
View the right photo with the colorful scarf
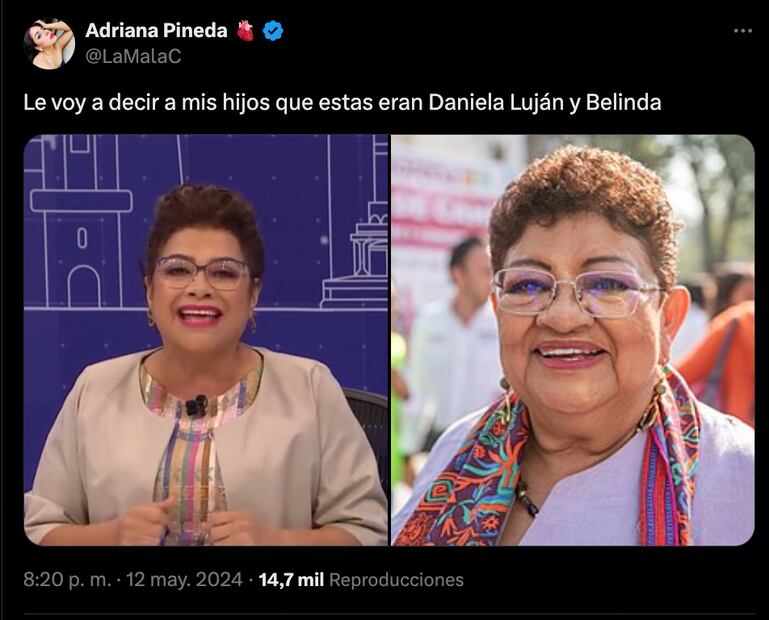point(573,340)
